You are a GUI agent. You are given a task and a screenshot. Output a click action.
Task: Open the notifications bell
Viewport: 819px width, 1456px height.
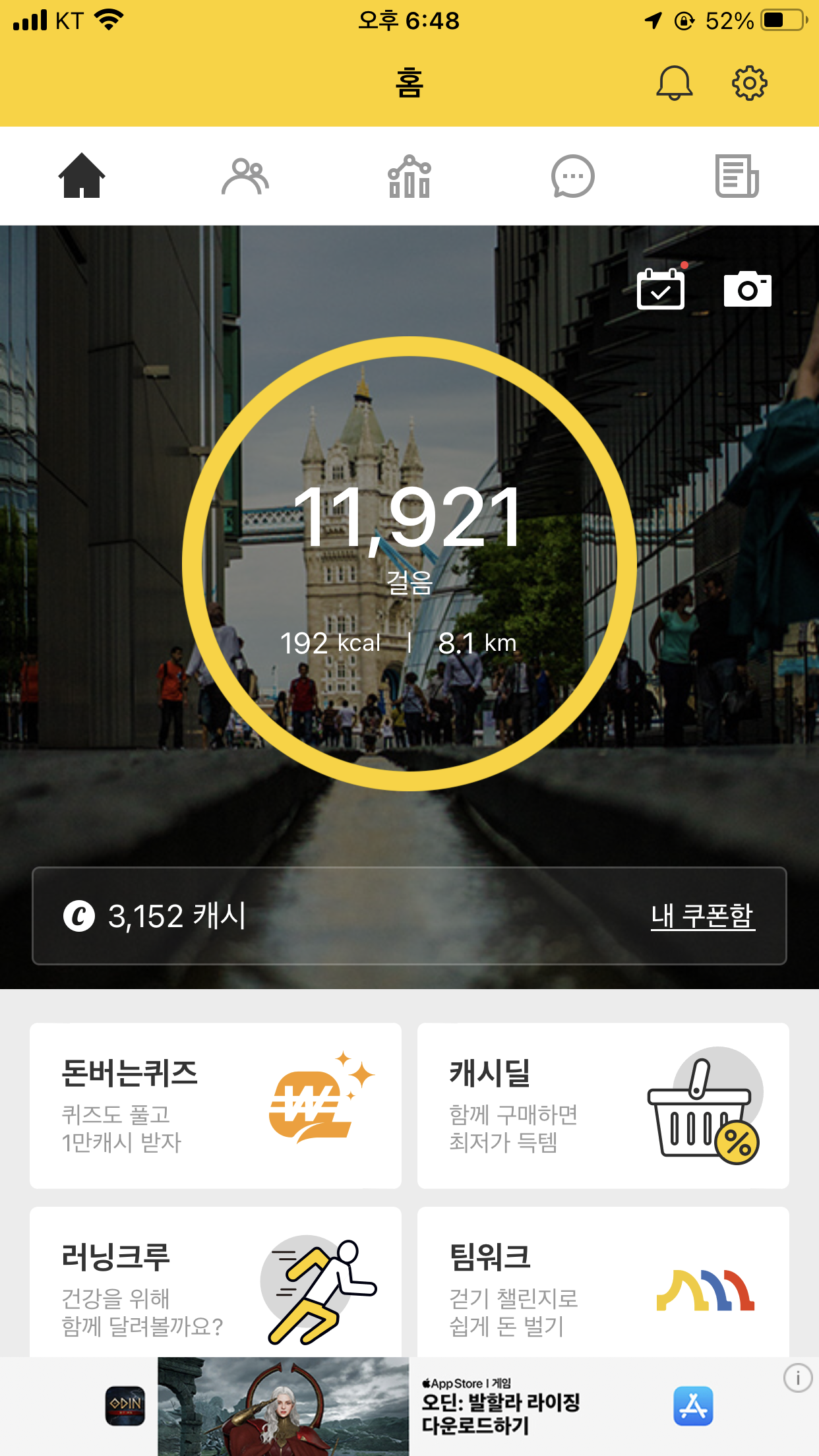click(x=674, y=84)
